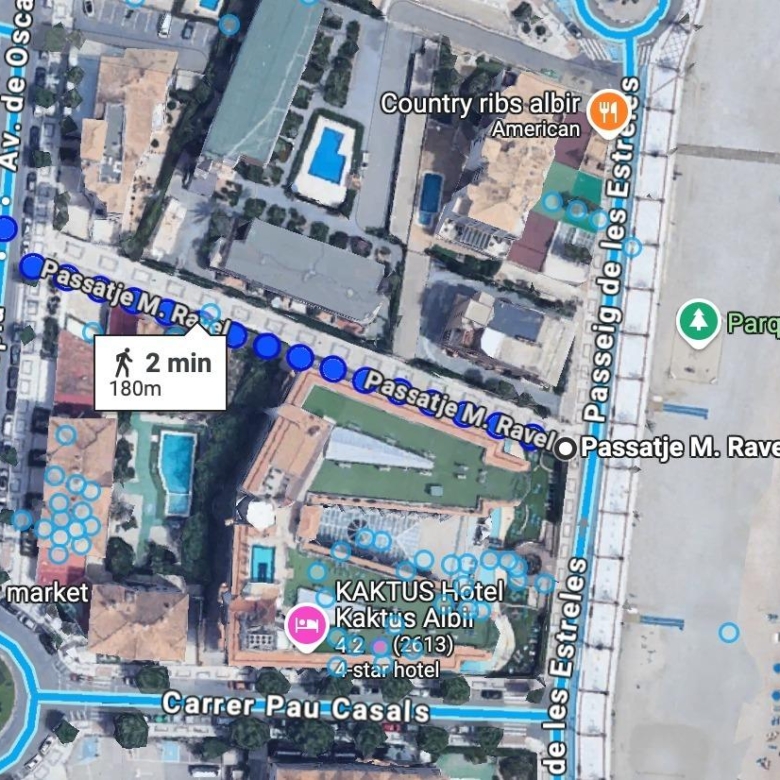
Task: Select the Passatje M. Ravel destination marker
Action: (x=565, y=448)
